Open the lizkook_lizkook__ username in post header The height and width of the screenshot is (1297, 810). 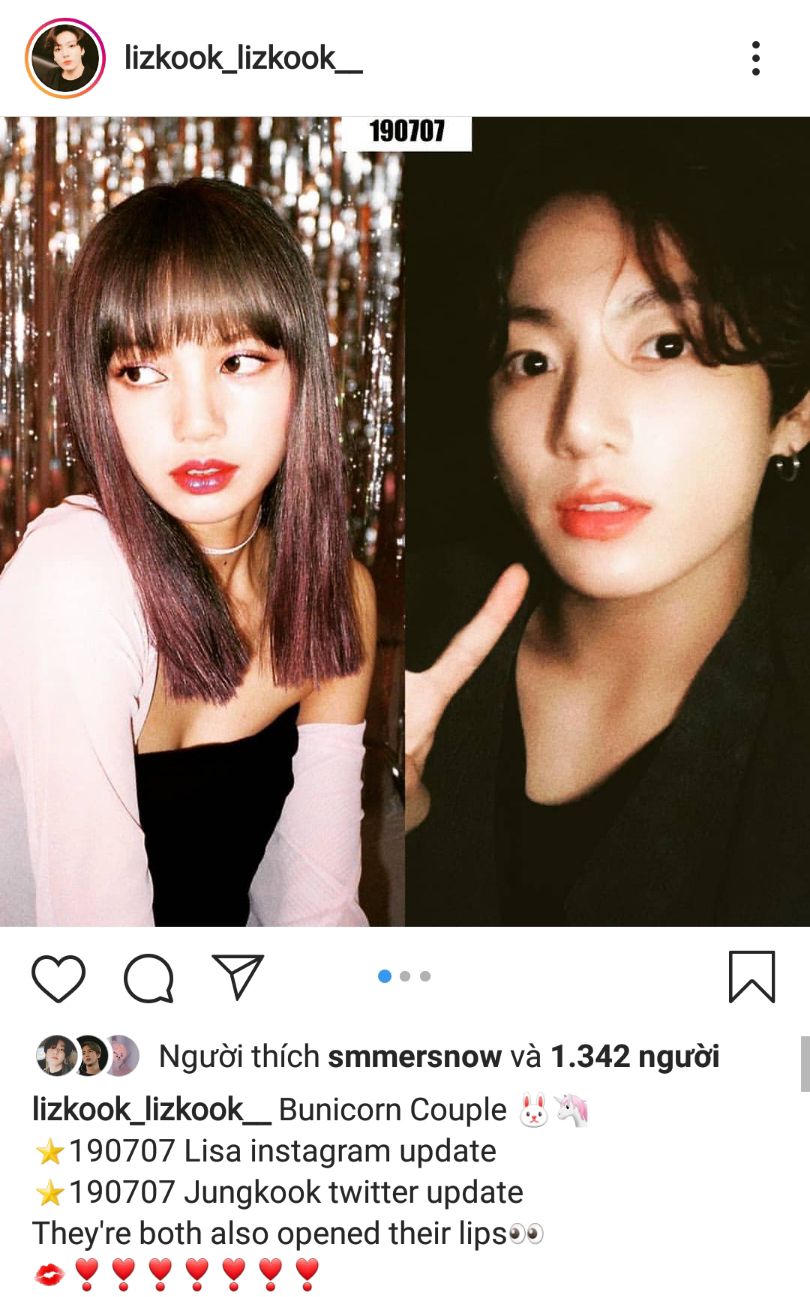tap(243, 59)
